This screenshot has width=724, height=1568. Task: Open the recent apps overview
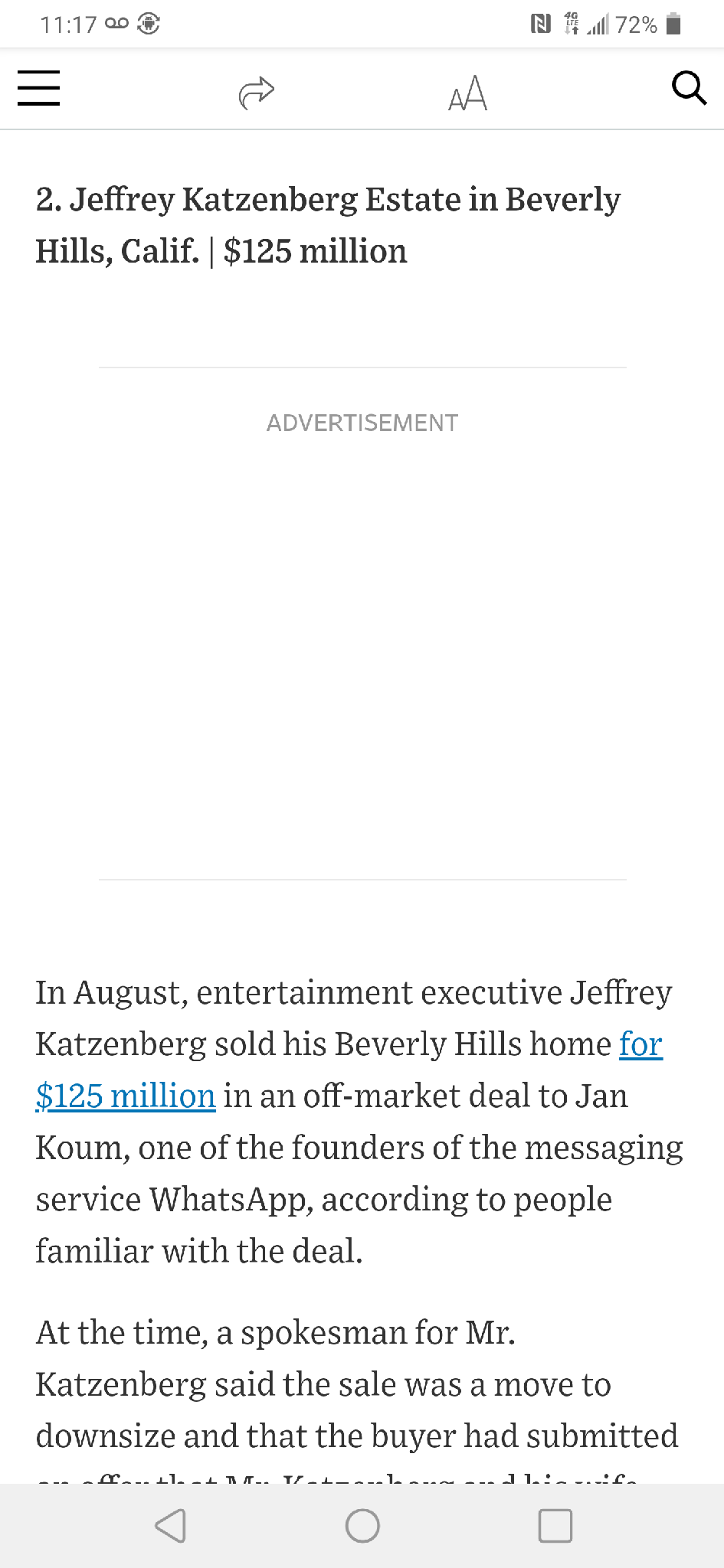click(x=555, y=1526)
